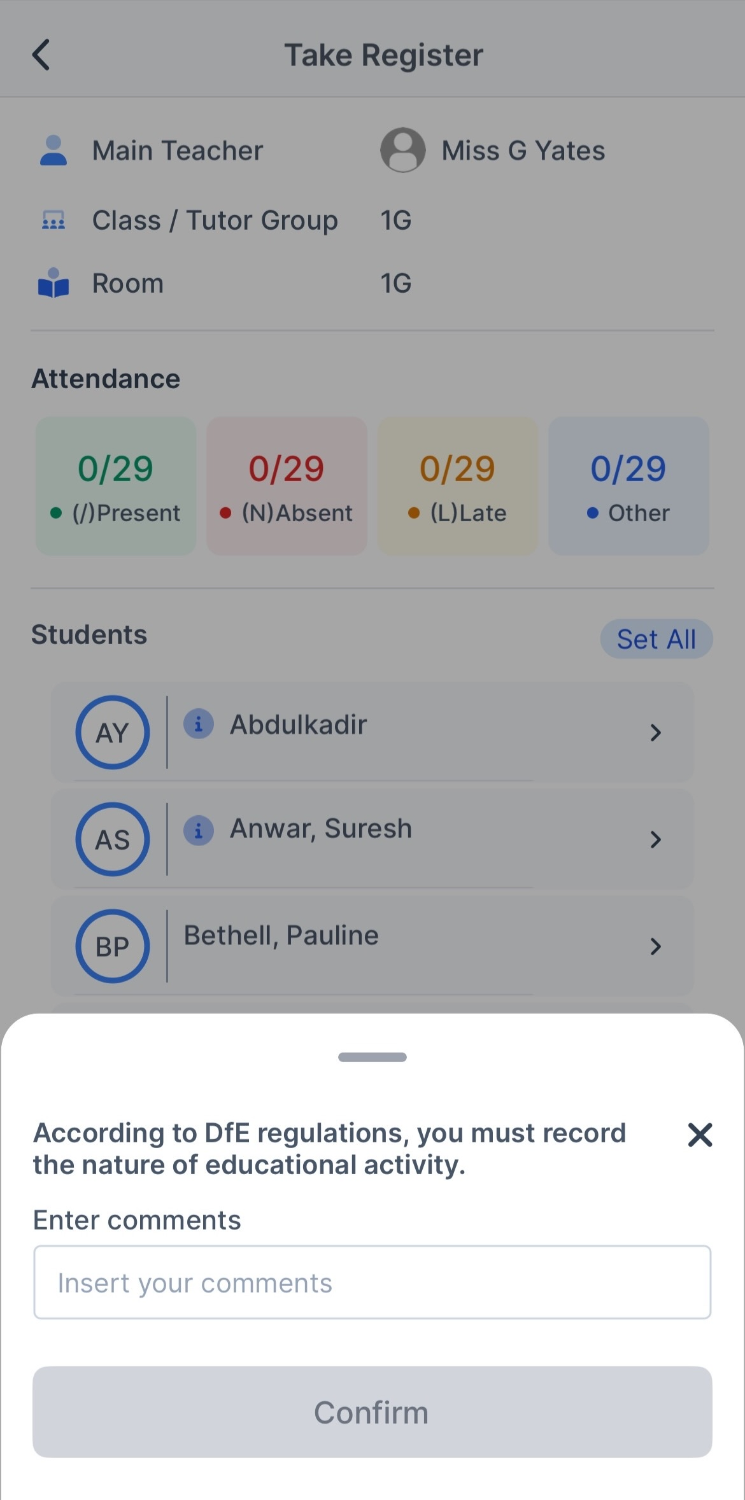Tap Miss G Yates's profile avatar
Screen dimensions: 745x1500
coord(403,150)
